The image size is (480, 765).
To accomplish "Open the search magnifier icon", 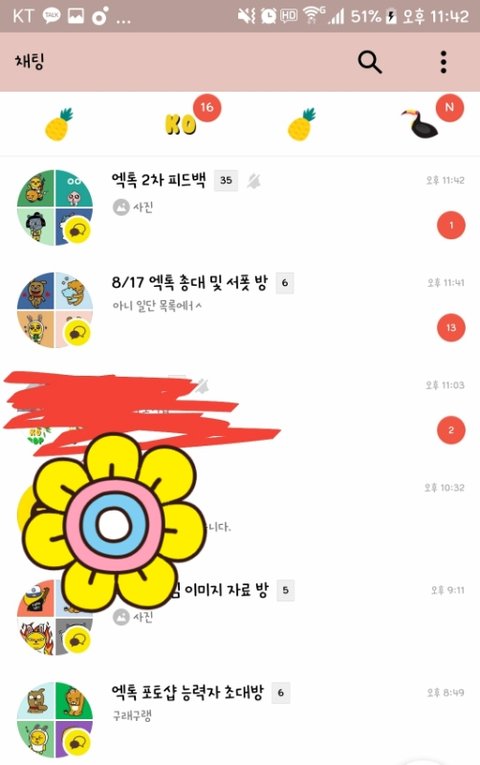I will pyautogui.click(x=370, y=62).
